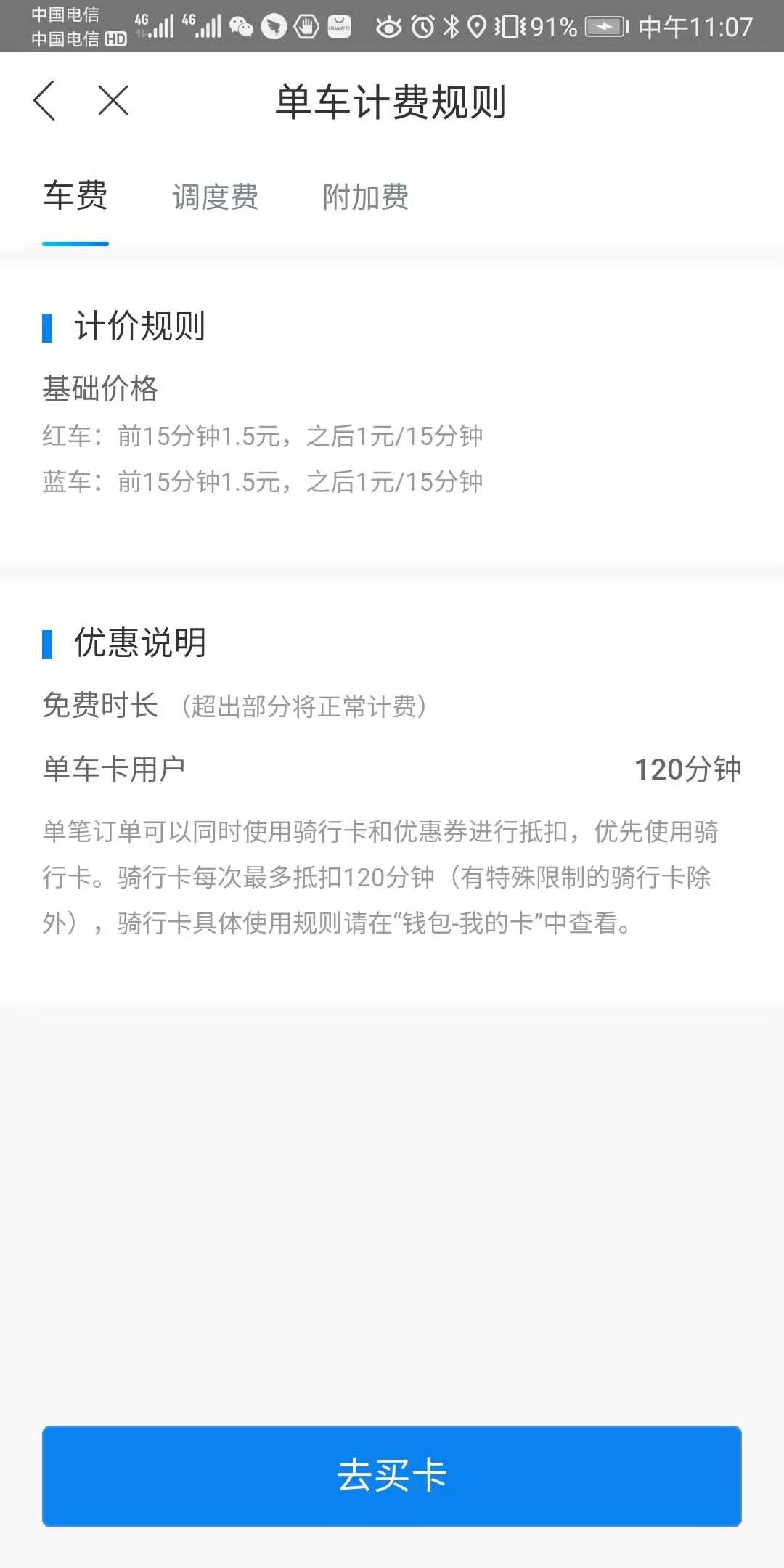Viewport: 784px width, 1568px height.
Task: Select the 车费 tab
Action: [75, 196]
